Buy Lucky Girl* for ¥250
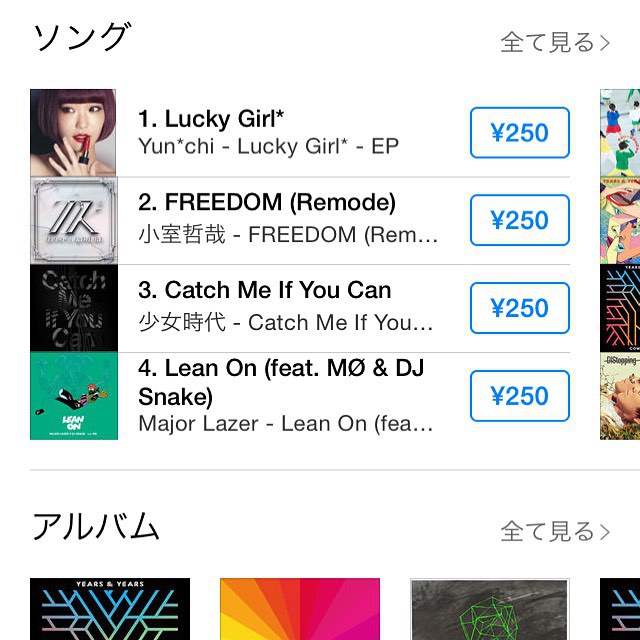 tap(519, 133)
